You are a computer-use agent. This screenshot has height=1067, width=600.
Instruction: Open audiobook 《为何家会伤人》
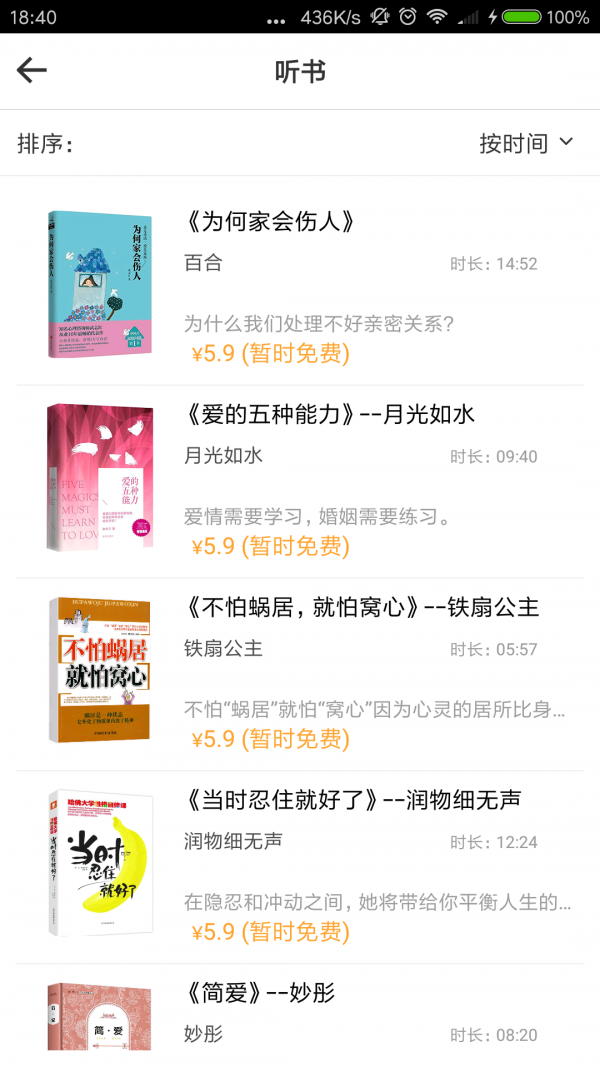(270, 222)
